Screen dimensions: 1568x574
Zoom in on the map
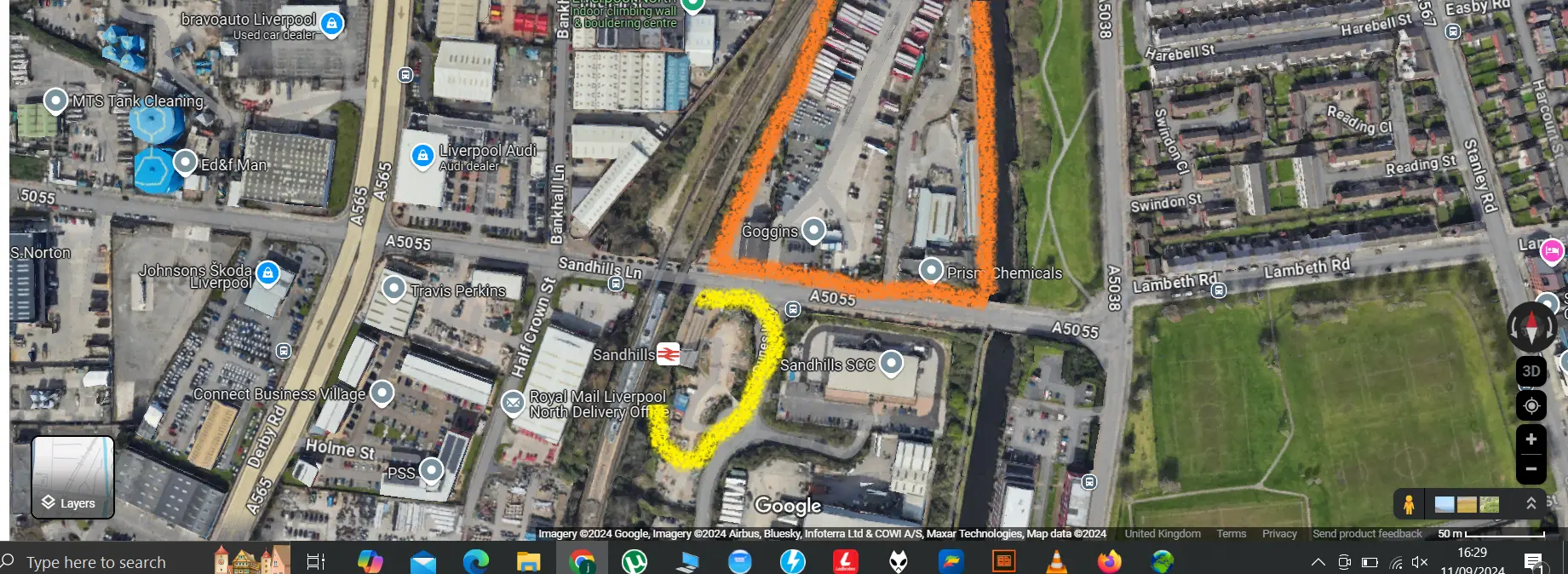pyautogui.click(x=1531, y=439)
